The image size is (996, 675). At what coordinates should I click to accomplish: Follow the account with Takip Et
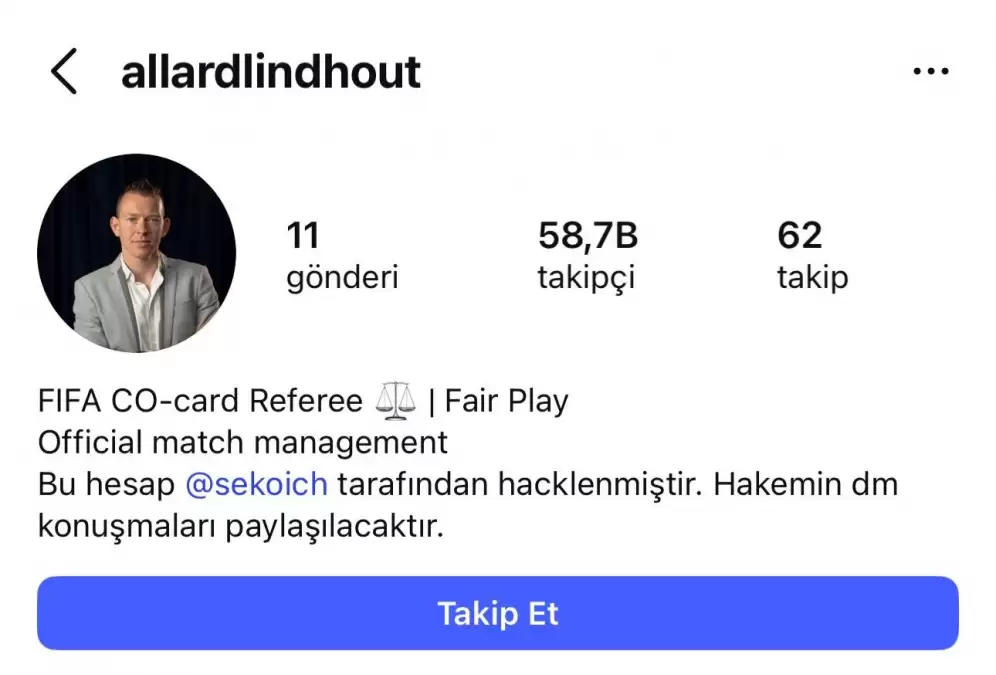[x=497, y=613]
